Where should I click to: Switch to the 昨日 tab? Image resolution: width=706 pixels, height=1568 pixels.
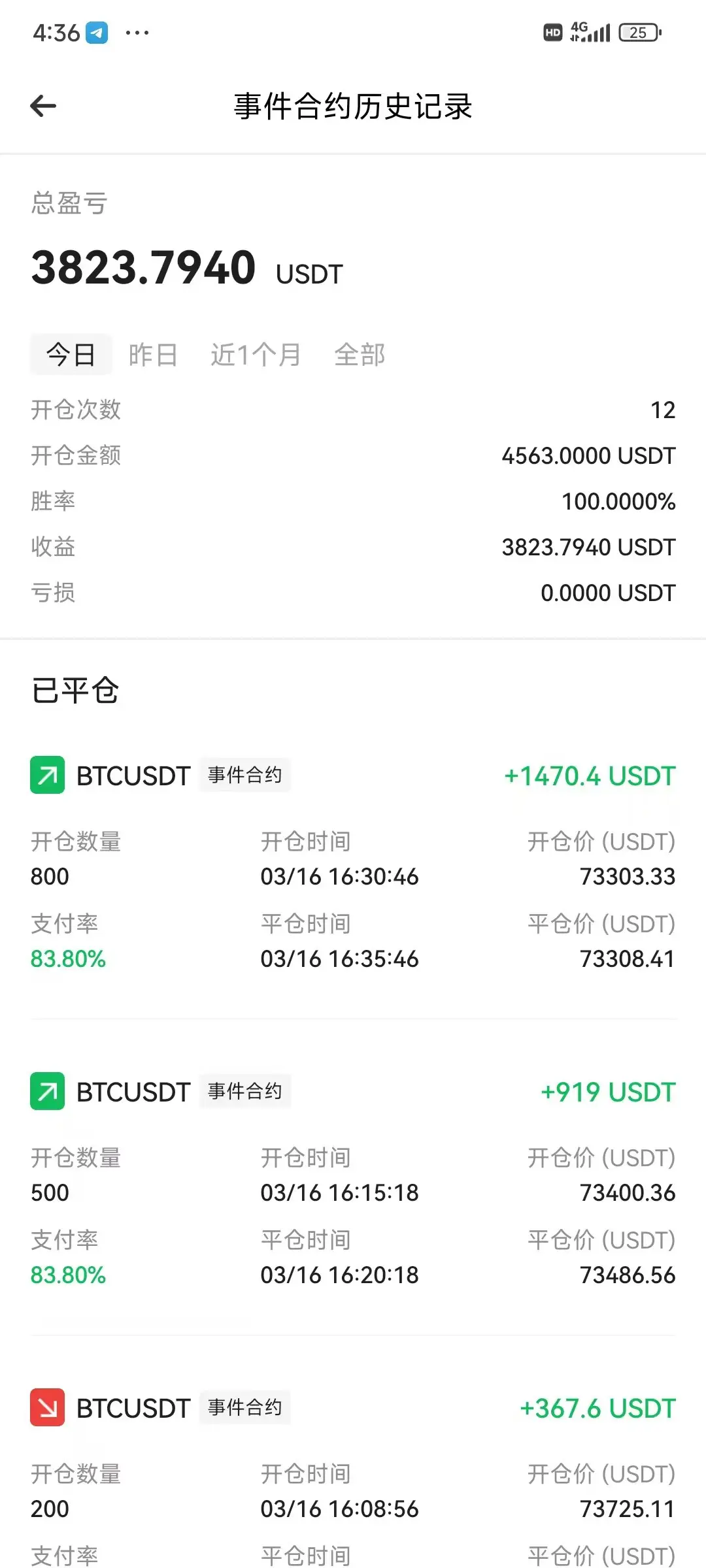pos(153,355)
